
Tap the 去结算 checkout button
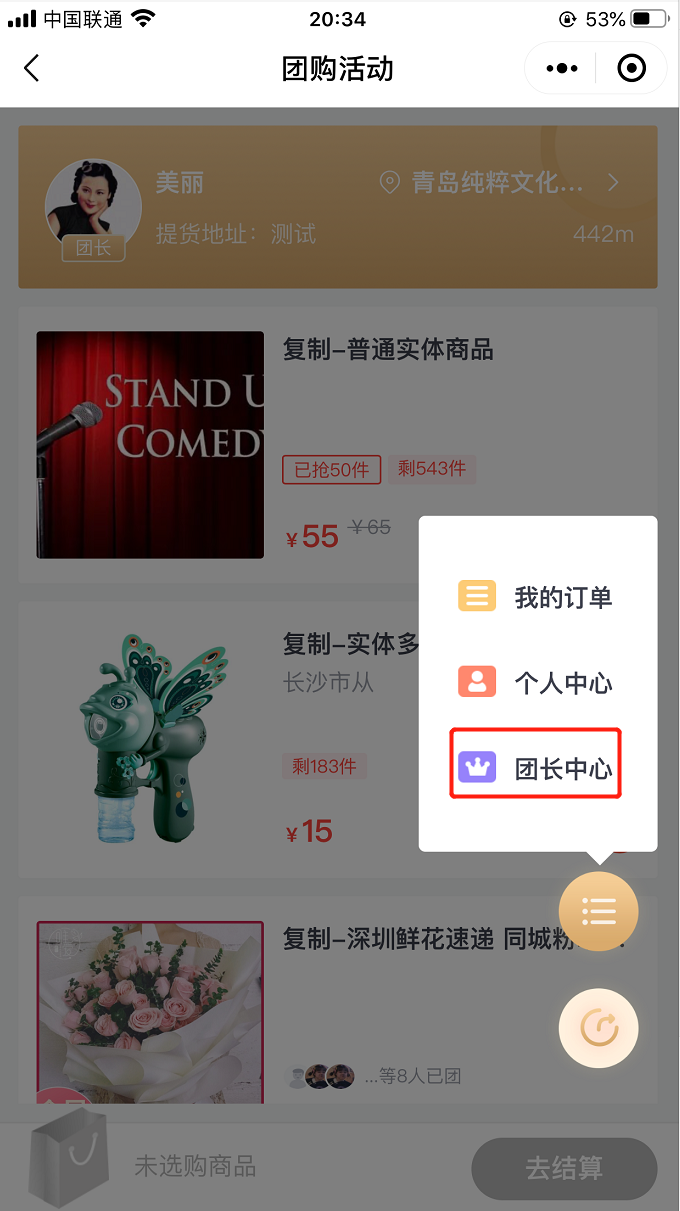coord(564,1168)
